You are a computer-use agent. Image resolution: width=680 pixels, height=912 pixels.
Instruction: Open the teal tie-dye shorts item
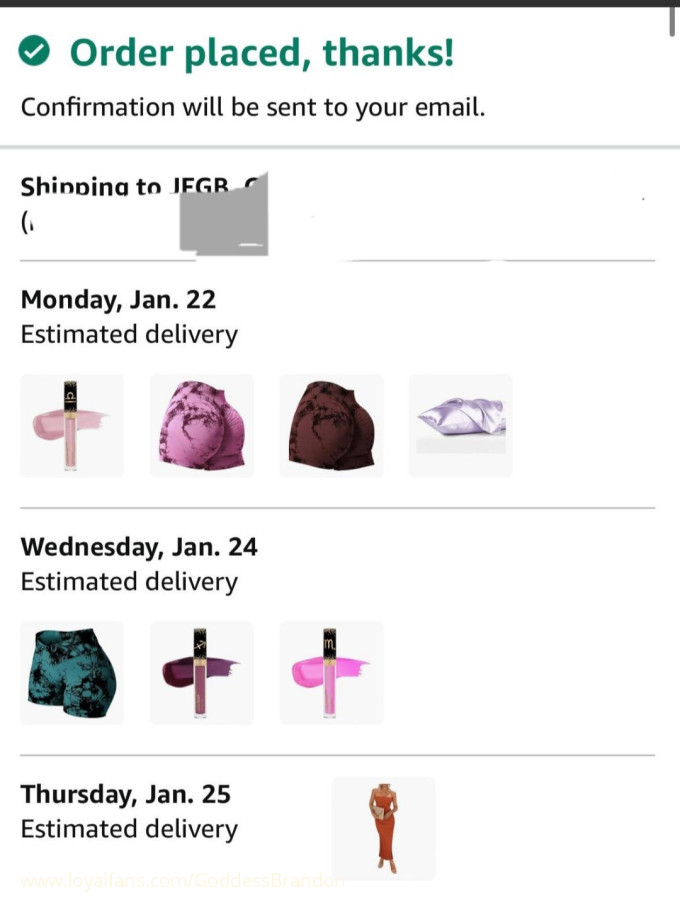click(72, 672)
